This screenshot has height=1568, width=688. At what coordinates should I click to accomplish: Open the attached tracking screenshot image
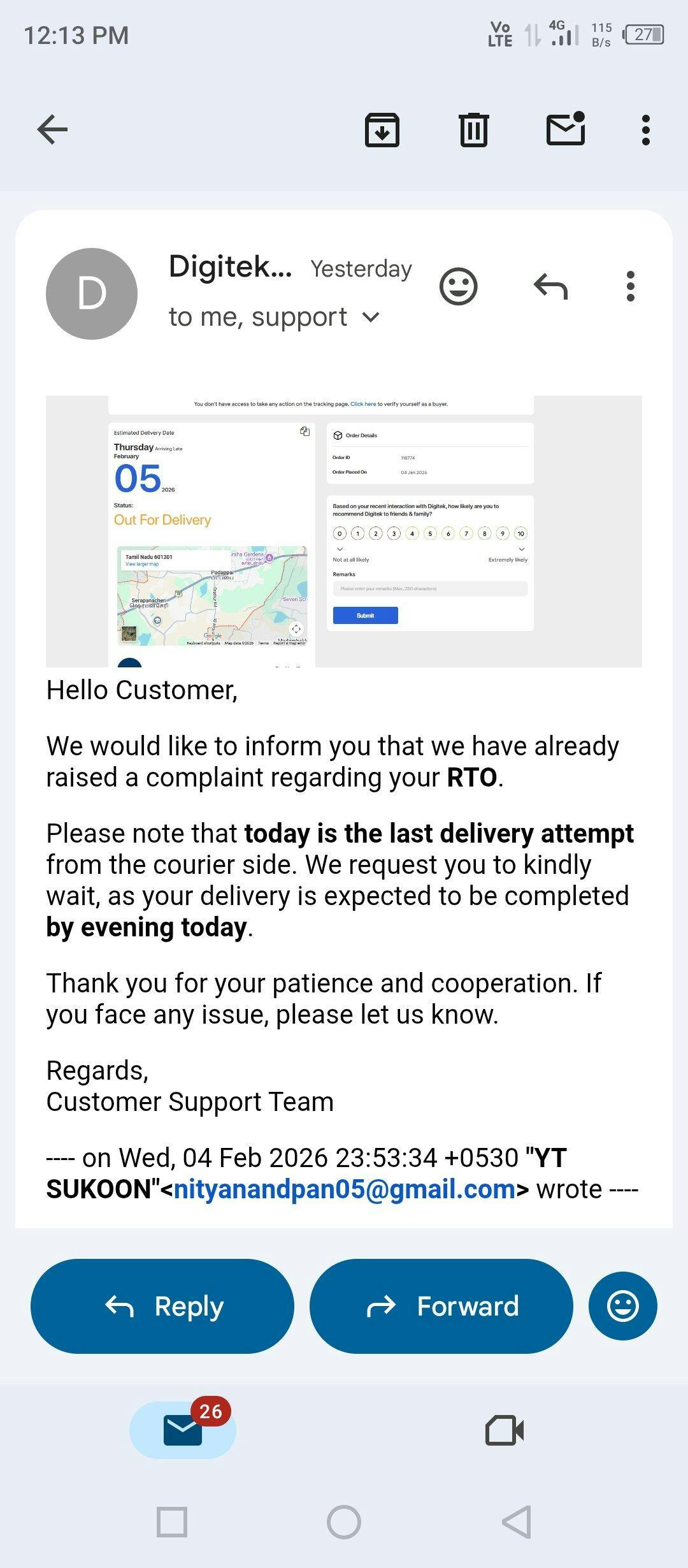(343, 531)
